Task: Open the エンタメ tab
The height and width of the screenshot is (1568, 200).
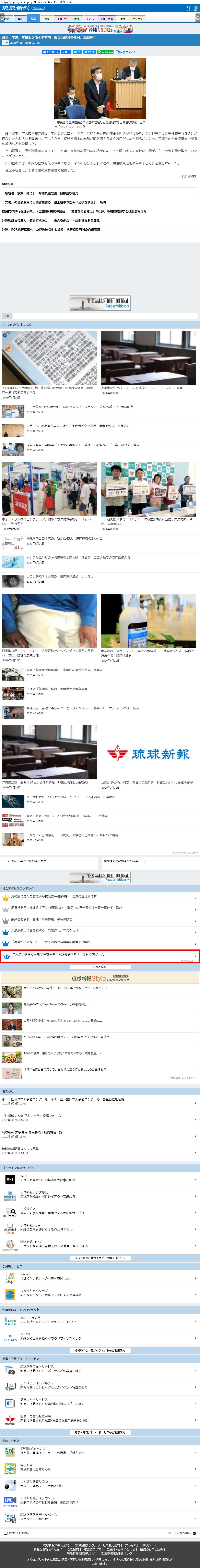Action: pos(137,19)
